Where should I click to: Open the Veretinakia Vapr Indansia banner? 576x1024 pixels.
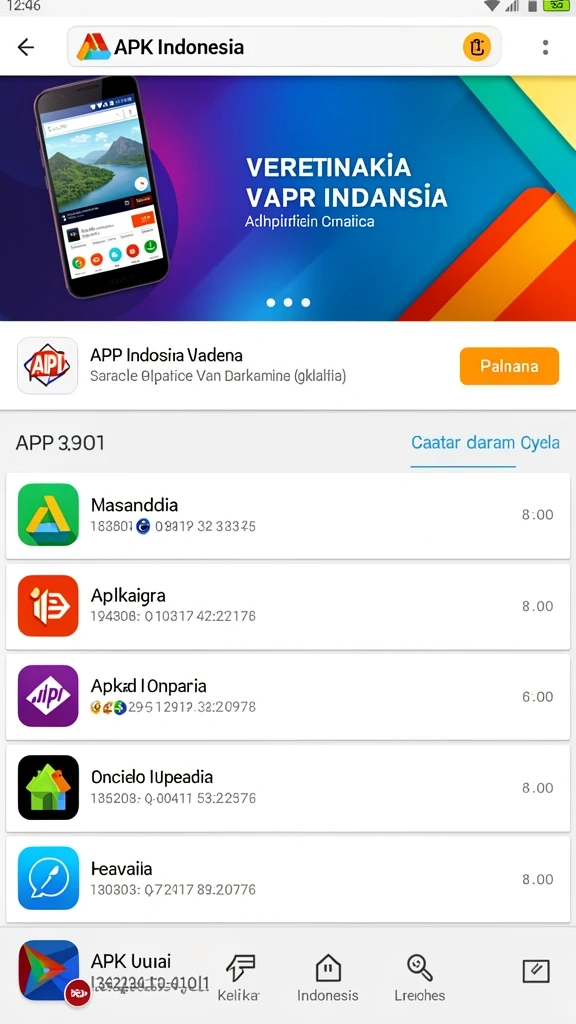pos(288,199)
